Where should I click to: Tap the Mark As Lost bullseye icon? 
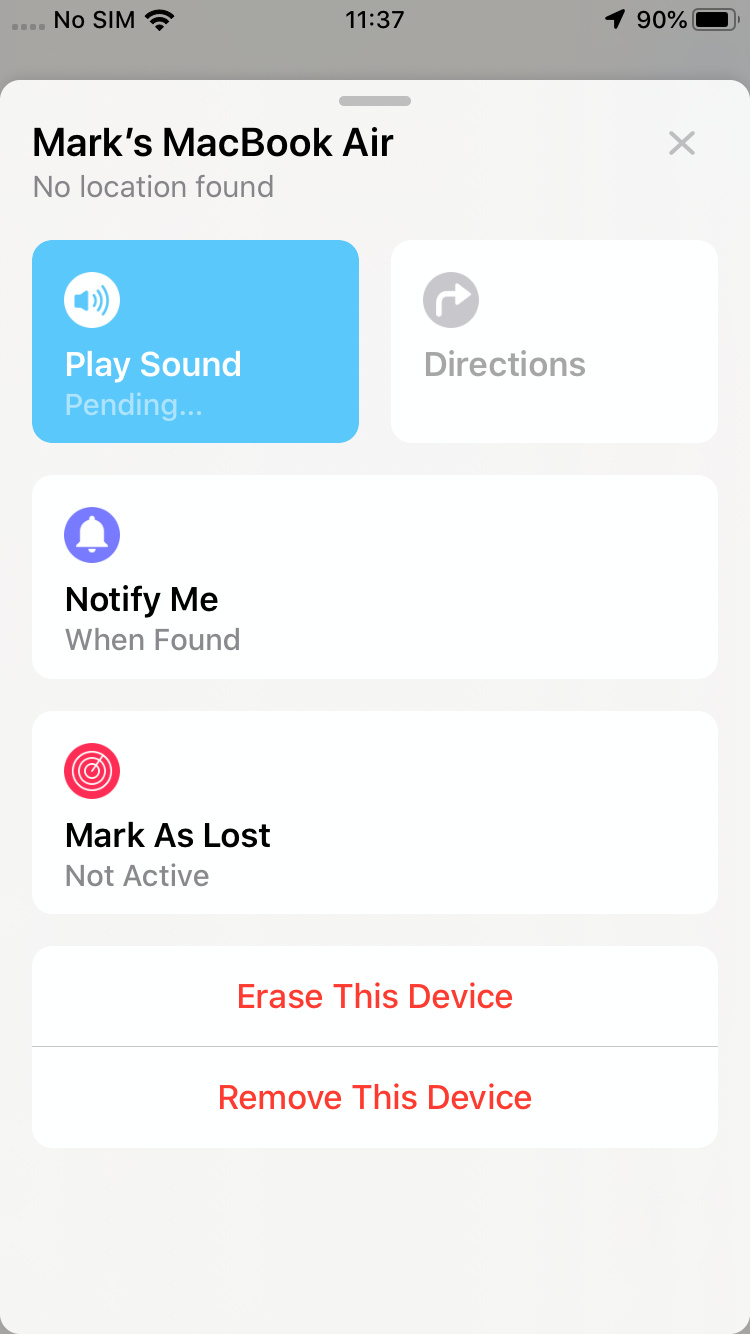click(92, 771)
